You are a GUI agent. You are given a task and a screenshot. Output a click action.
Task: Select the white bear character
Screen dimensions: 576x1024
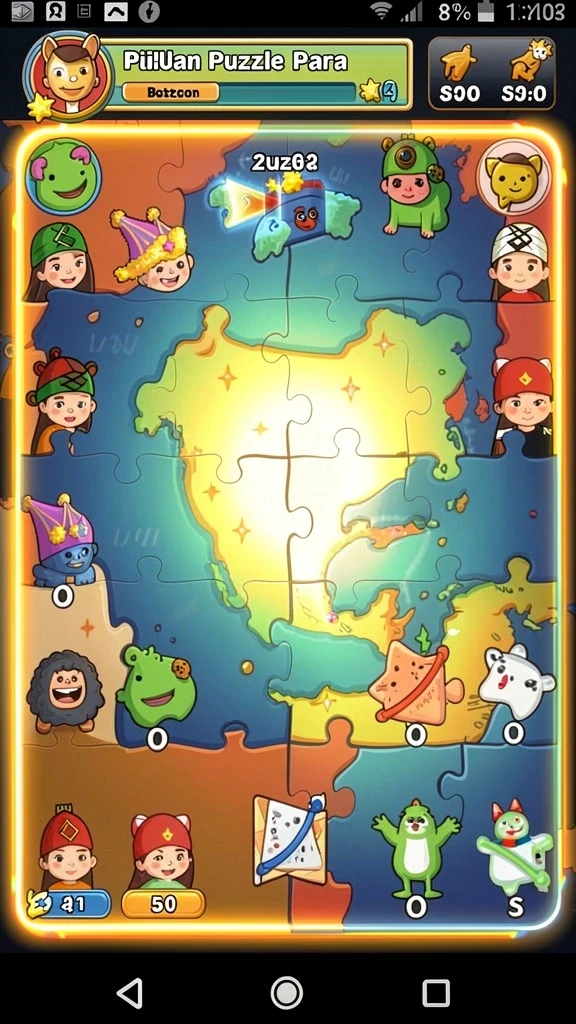pyautogui.click(x=517, y=681)
